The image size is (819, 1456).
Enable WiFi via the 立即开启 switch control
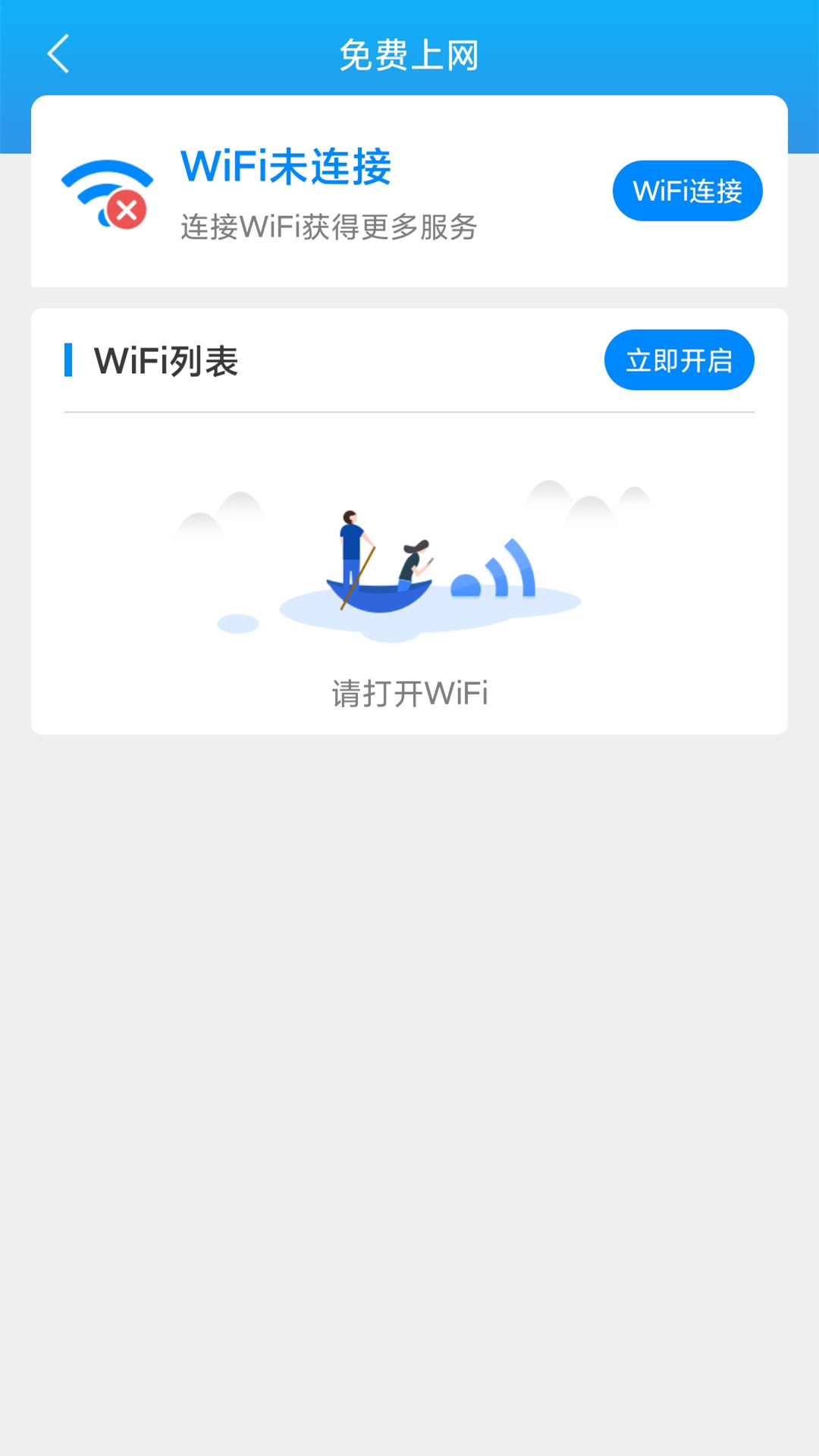679,360
